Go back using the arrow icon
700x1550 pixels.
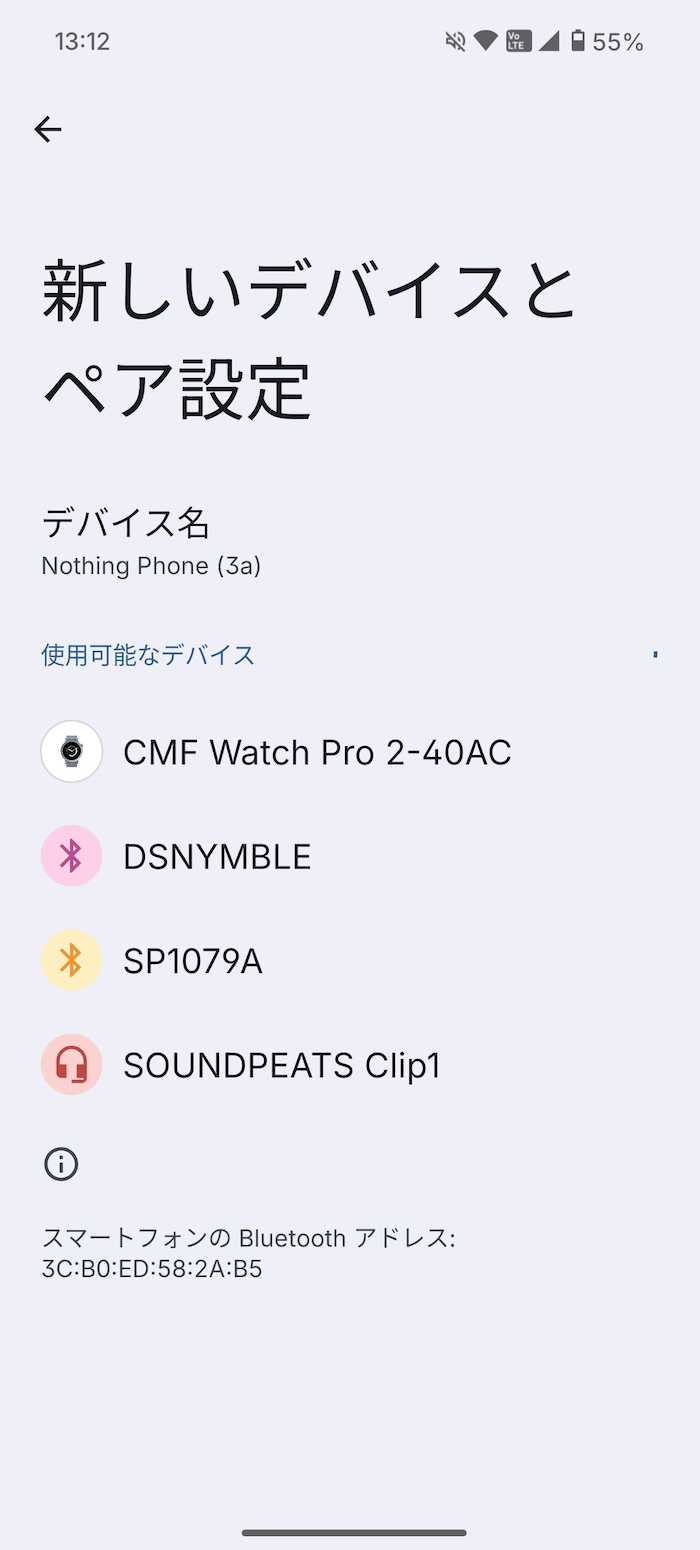pyautogui.click(x=48, y=129)
